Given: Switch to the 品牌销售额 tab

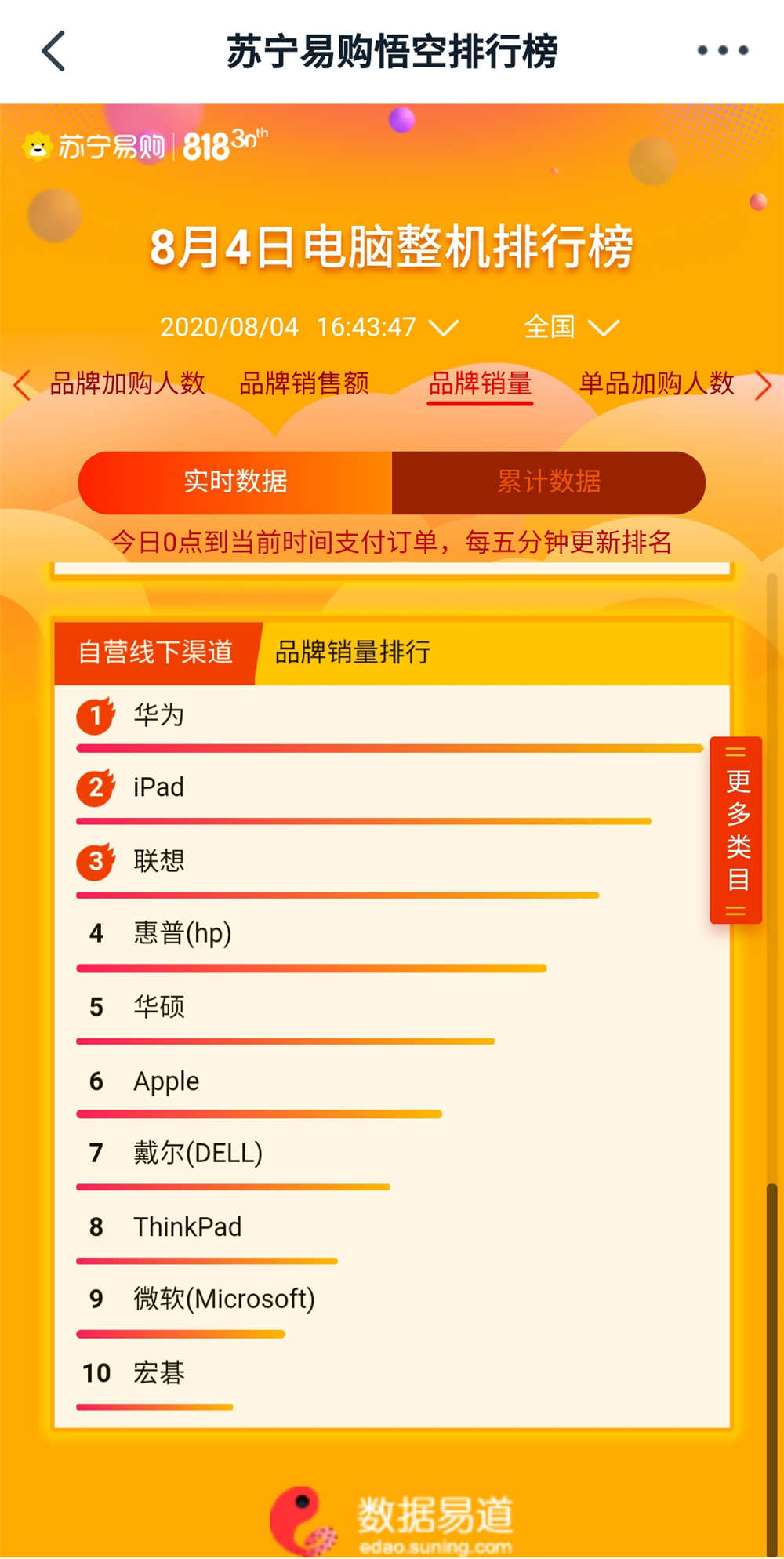Looking at the screenshot, I should coord(306,384).
